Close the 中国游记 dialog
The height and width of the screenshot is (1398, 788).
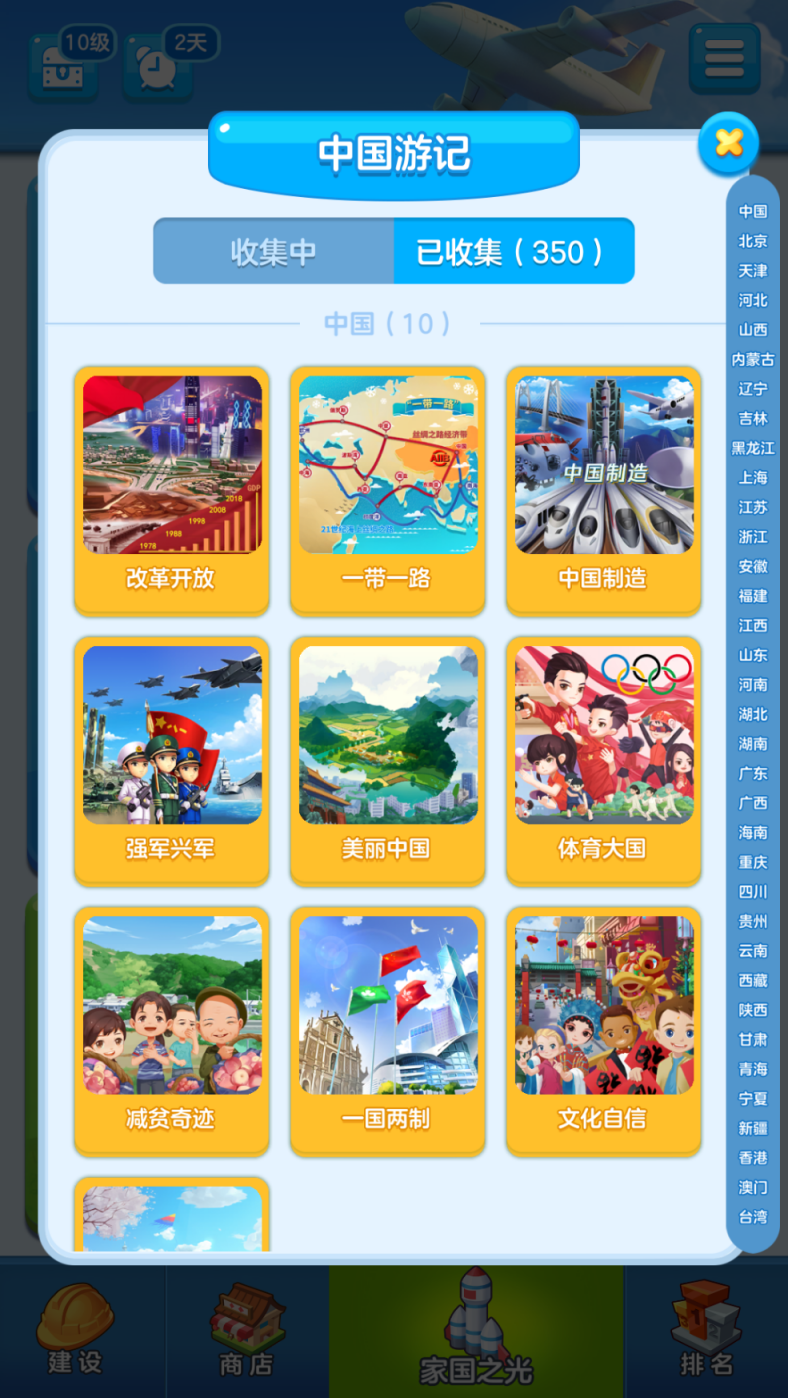pos(729,143)
